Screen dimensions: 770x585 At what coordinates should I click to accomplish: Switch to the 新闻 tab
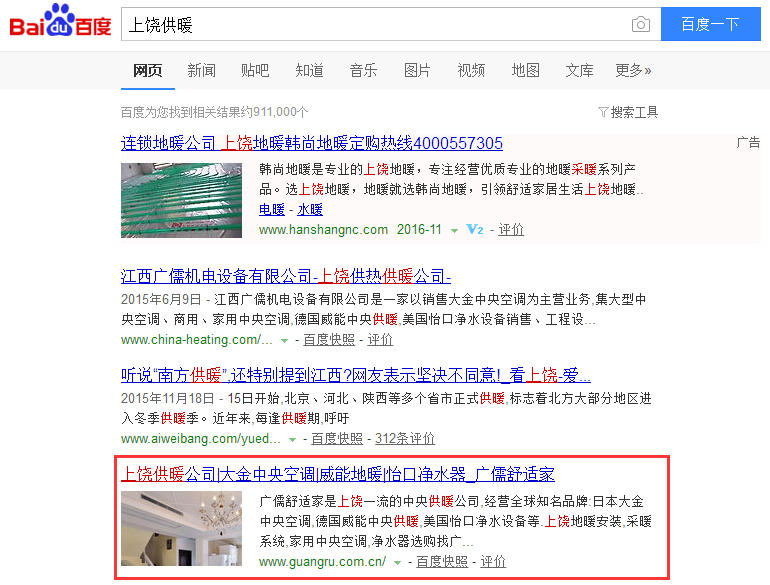point(201,70)
